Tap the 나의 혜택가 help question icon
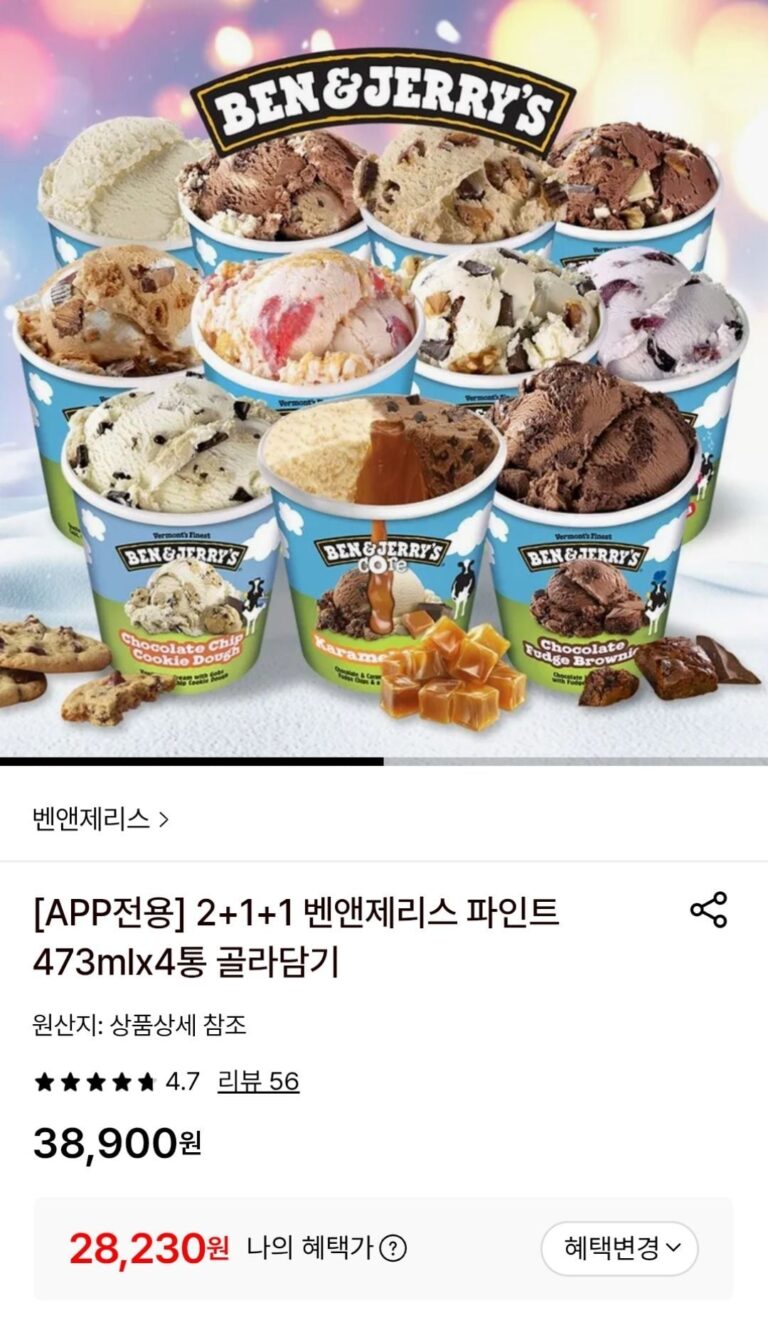This screenshot has height=1325, width=768. tap(394, 1248)
